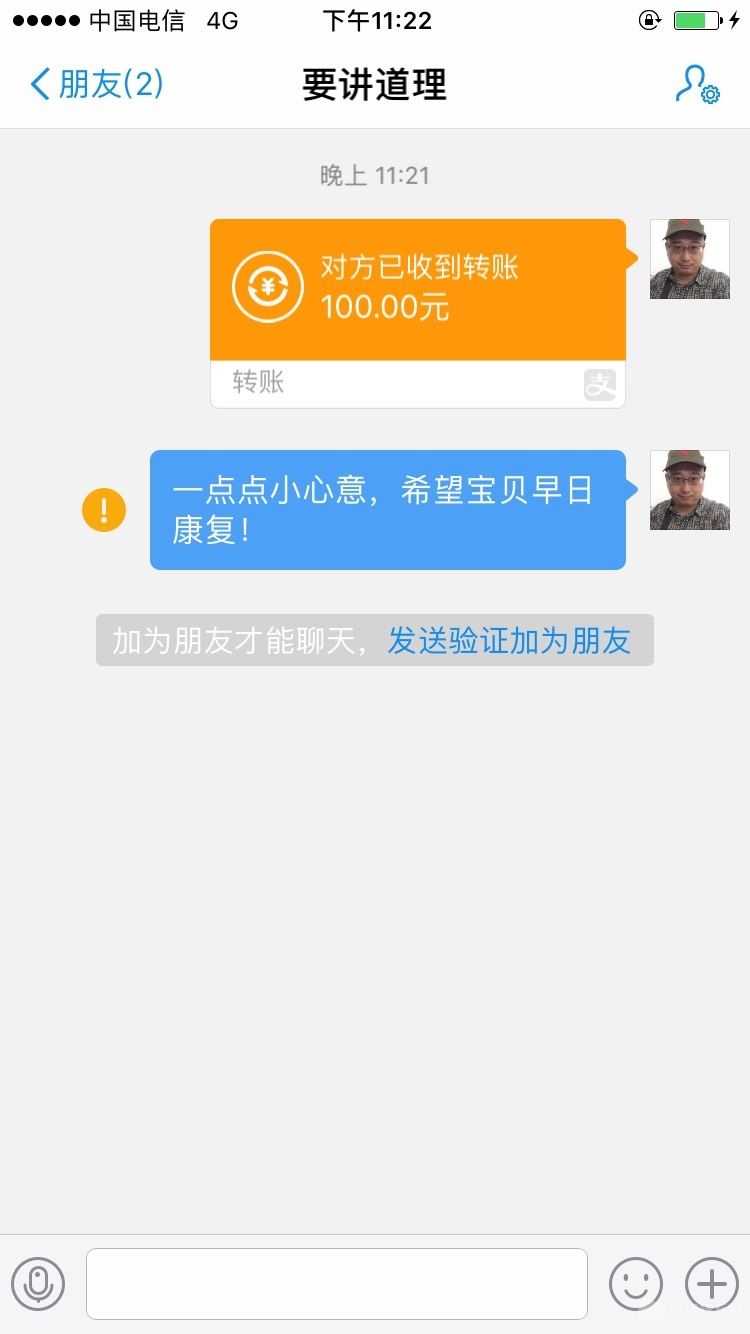Tap the sender avatar beside the transfer card
750x1334 pixels.
click(x=689, y=259)
